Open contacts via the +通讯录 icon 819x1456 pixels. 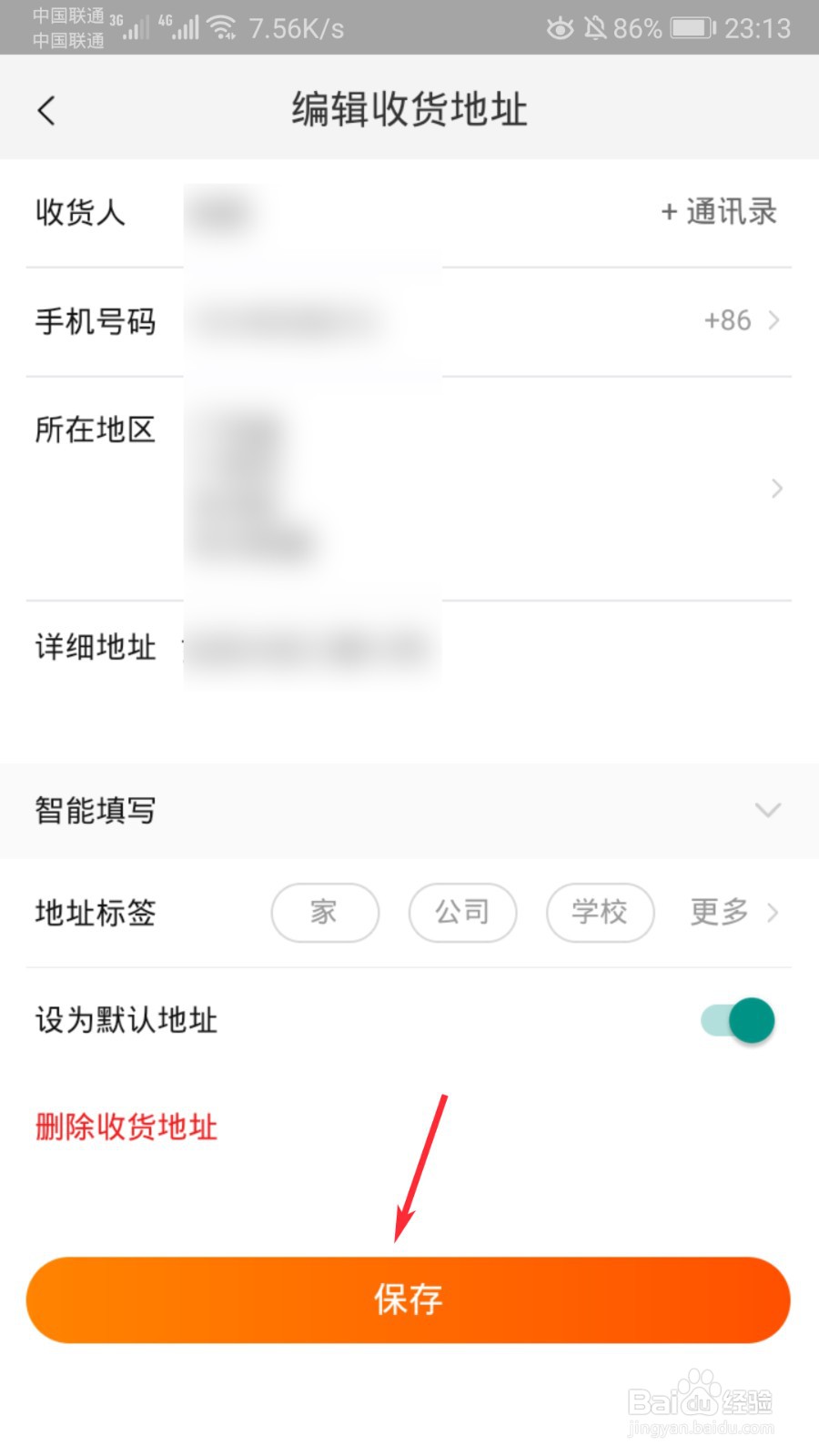coord(718,211)
